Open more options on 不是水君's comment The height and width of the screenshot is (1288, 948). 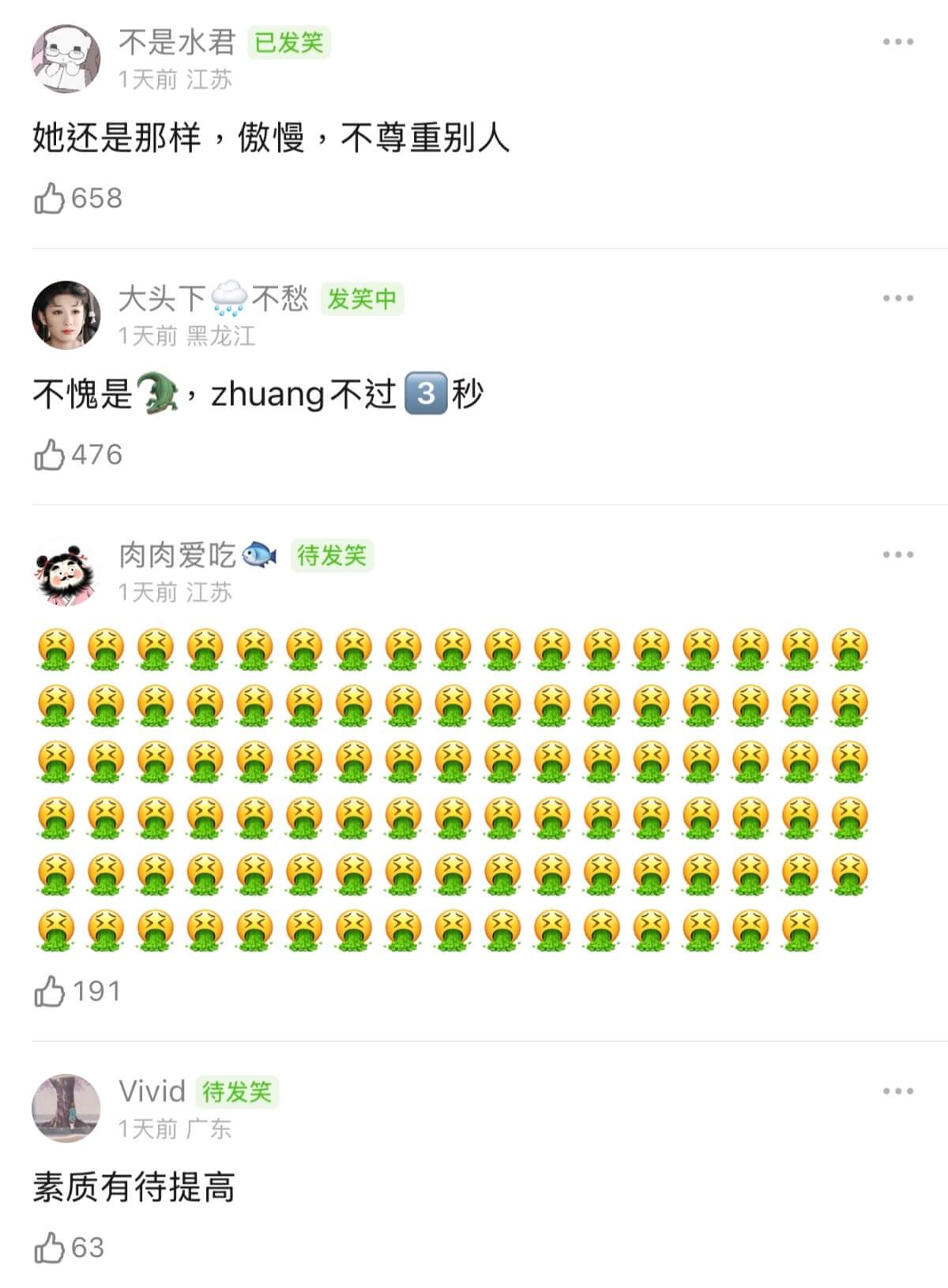tap(897, 42)
